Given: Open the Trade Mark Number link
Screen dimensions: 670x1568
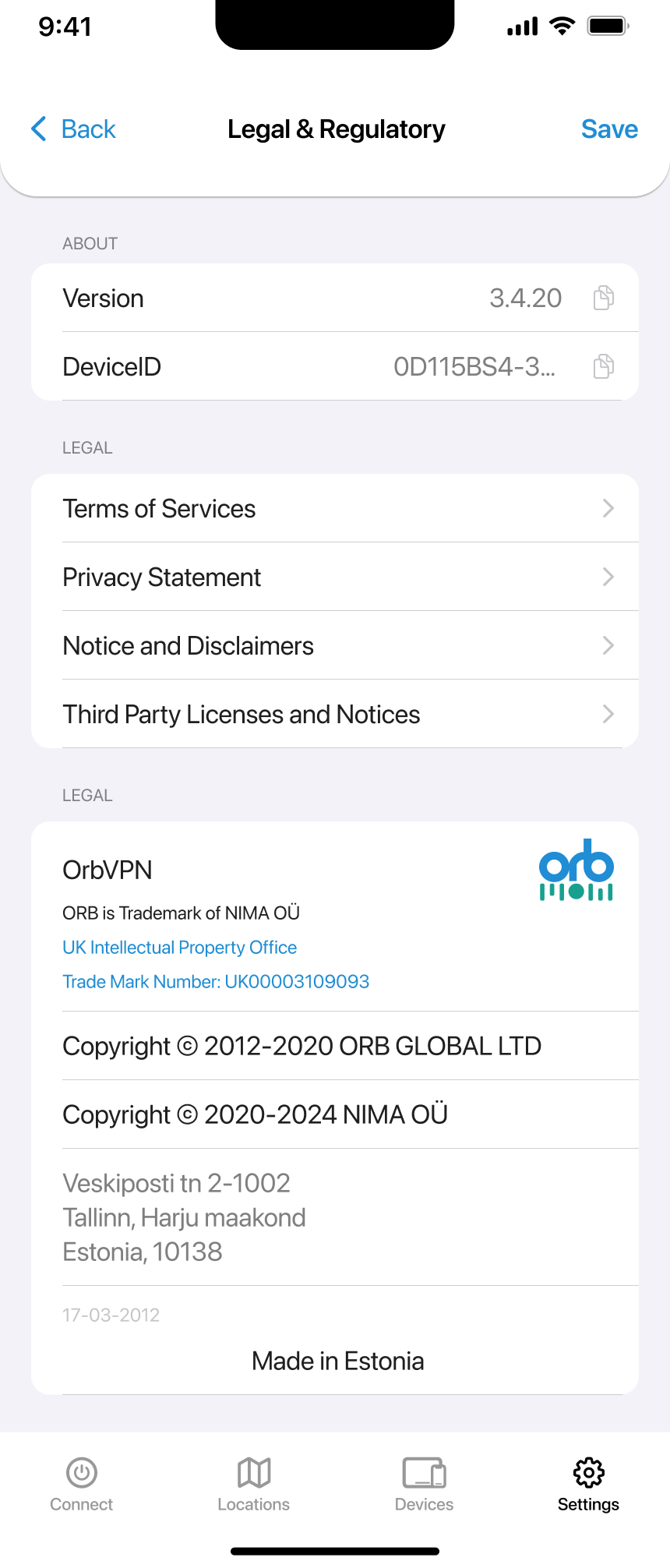Looking at the screenshot, I should point(216,982).
